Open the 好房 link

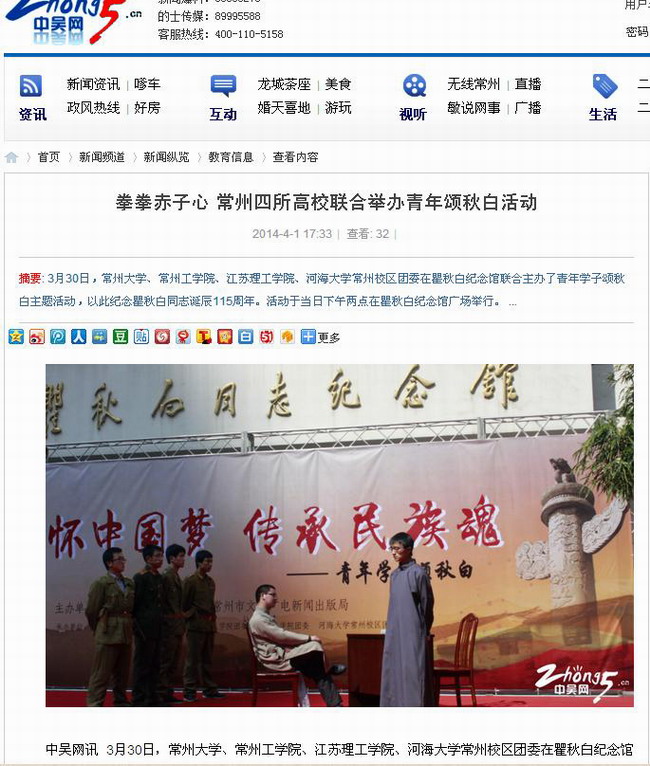(147, 108)
